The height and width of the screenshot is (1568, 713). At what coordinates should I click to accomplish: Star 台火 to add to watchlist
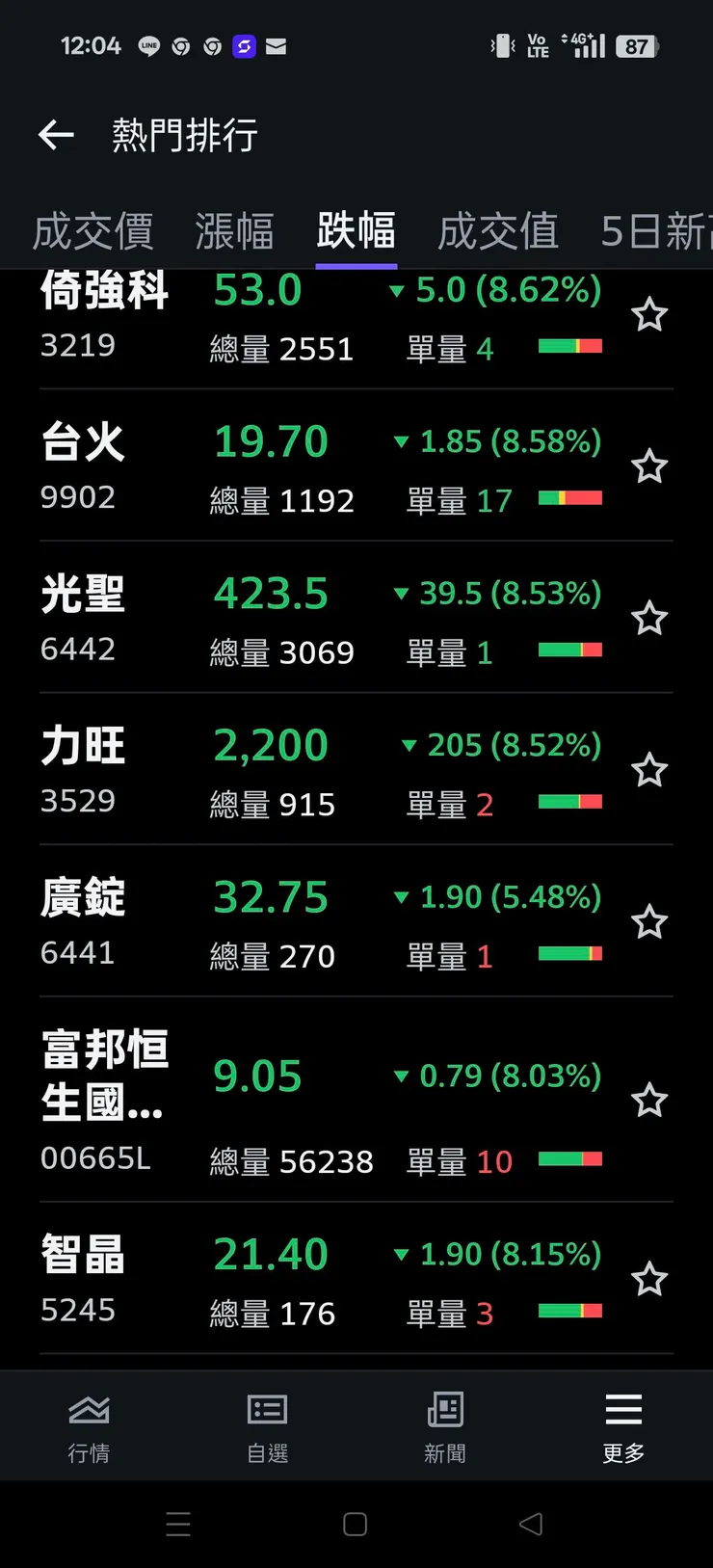click(x=649, y=466)
